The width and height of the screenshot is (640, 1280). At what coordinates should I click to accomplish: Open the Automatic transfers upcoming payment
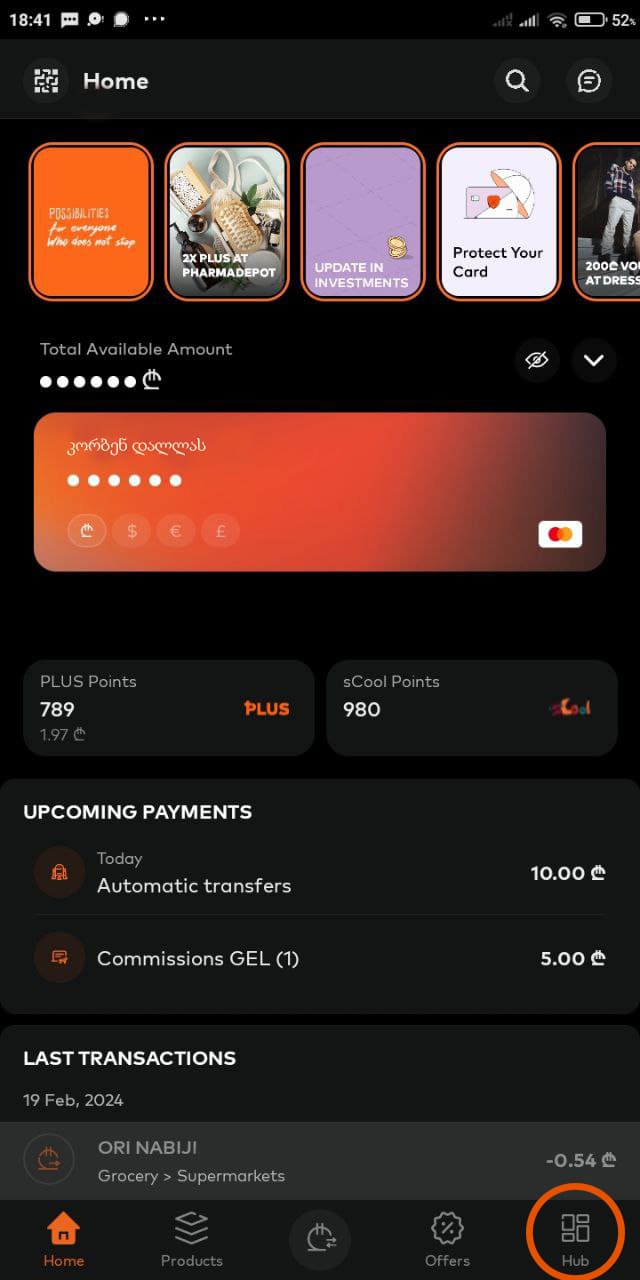tap(320, 873)
